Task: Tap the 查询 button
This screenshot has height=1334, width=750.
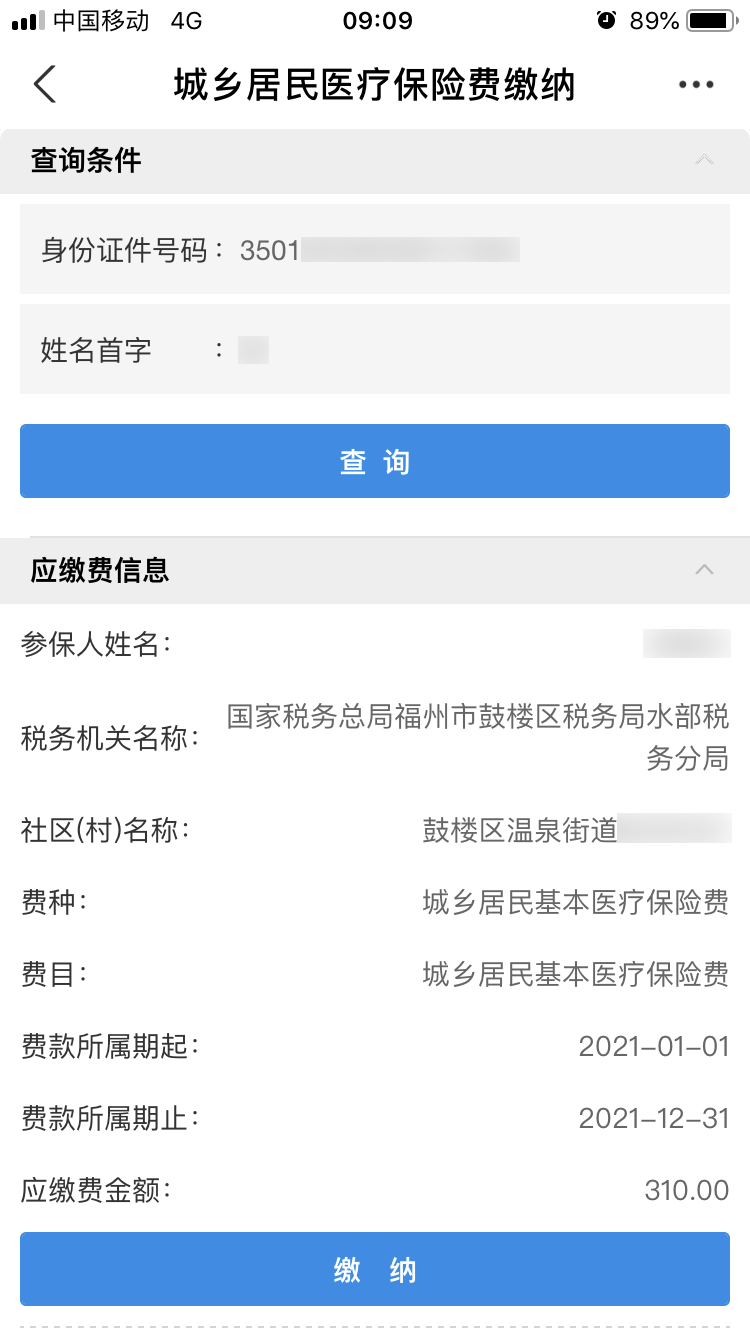Action: [x=375, y=462]
